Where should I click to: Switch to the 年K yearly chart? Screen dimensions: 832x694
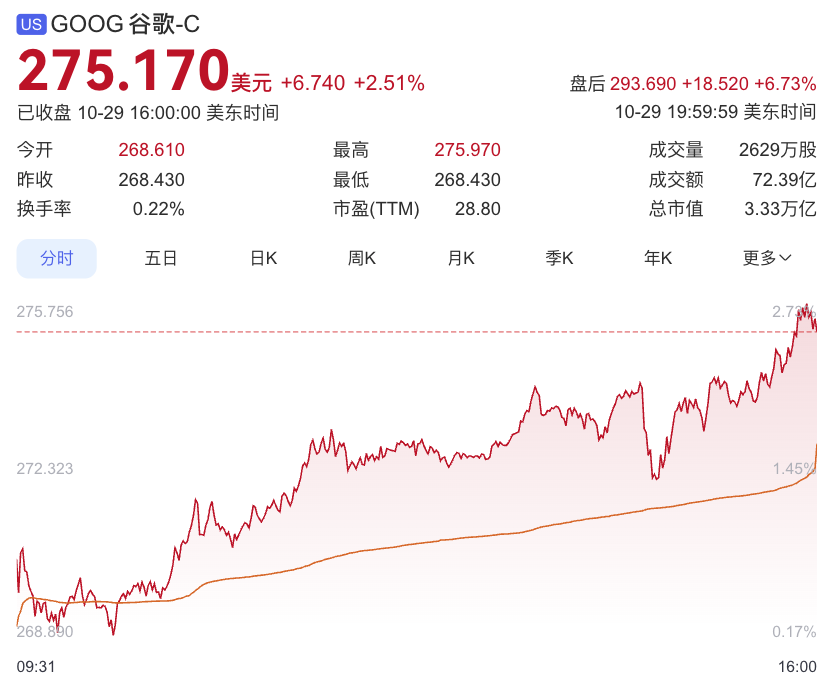(x=658, y=258)
